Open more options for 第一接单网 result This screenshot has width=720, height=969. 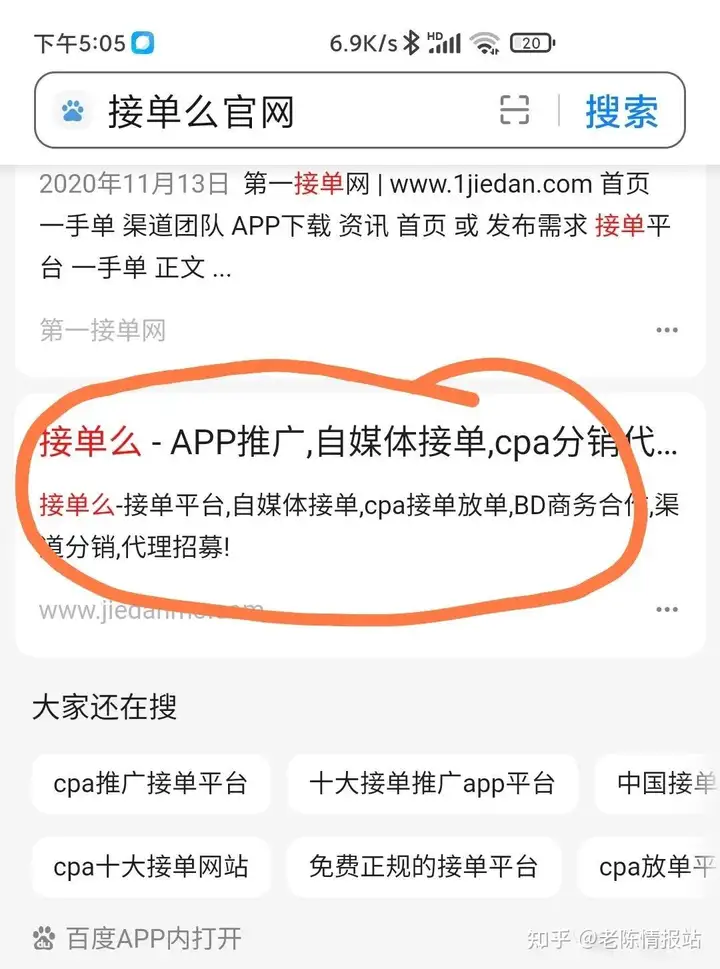667,330
